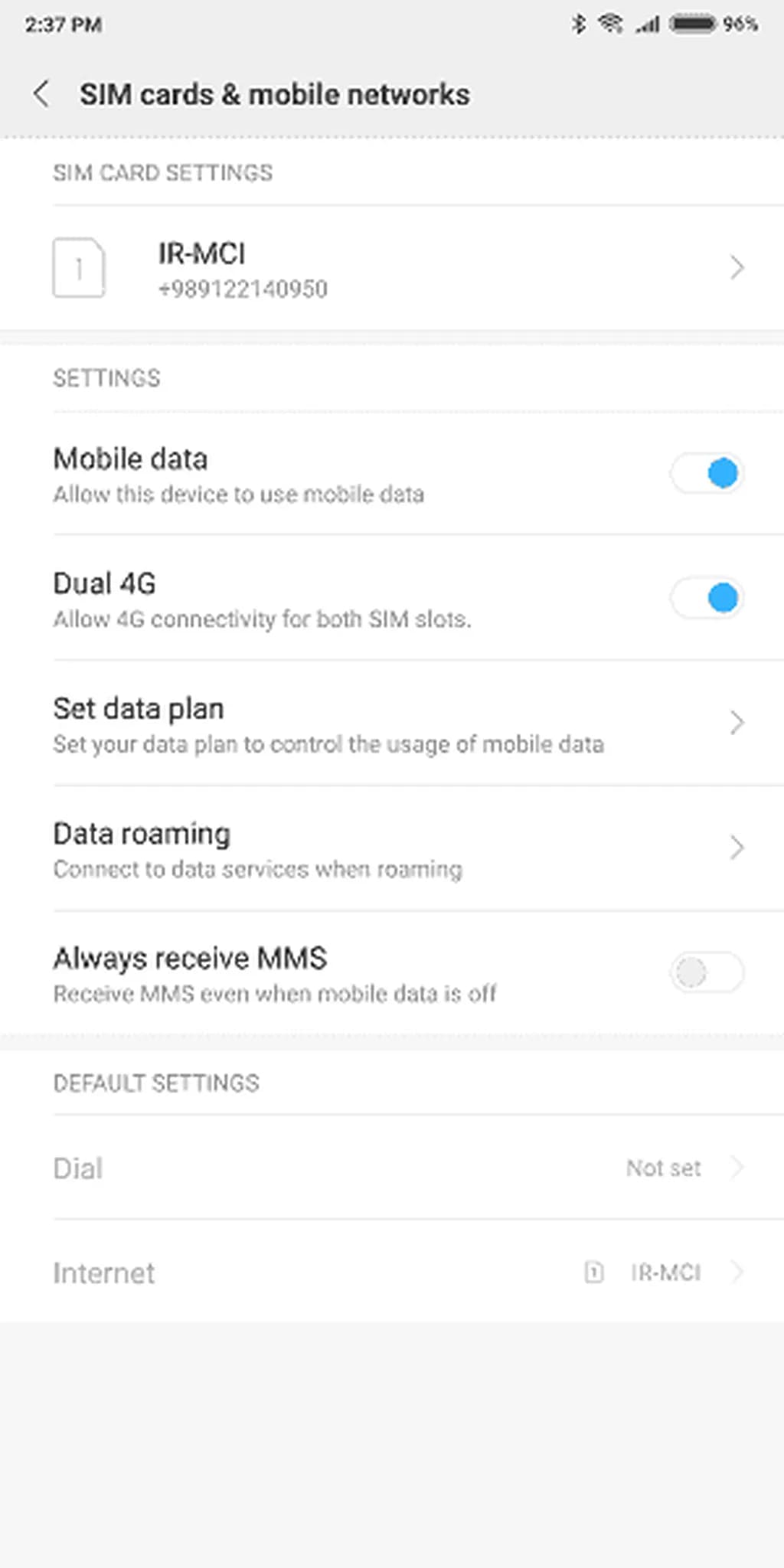Open Data roaming options

click(x=392, y=848)
